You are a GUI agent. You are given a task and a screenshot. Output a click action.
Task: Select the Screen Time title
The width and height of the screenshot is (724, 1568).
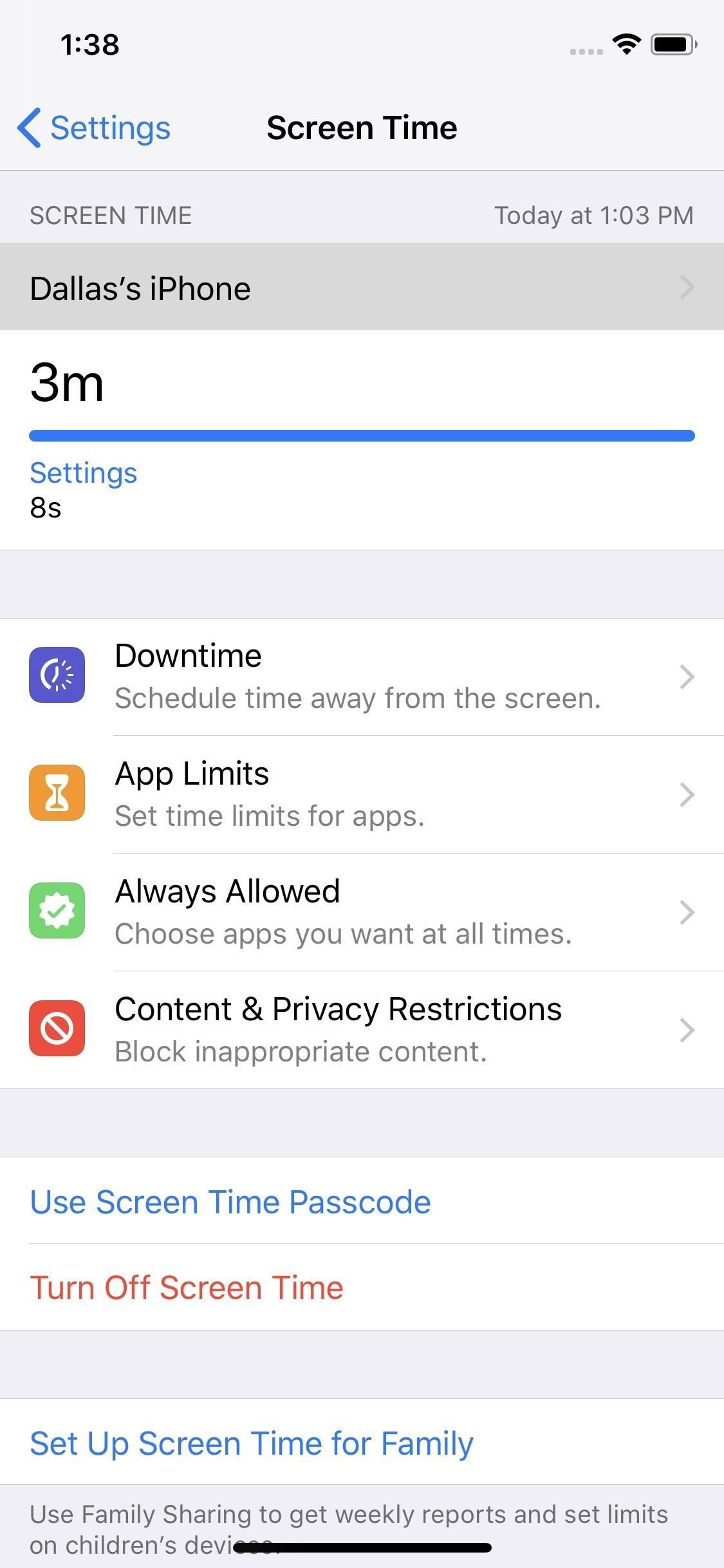pos(362,127)
